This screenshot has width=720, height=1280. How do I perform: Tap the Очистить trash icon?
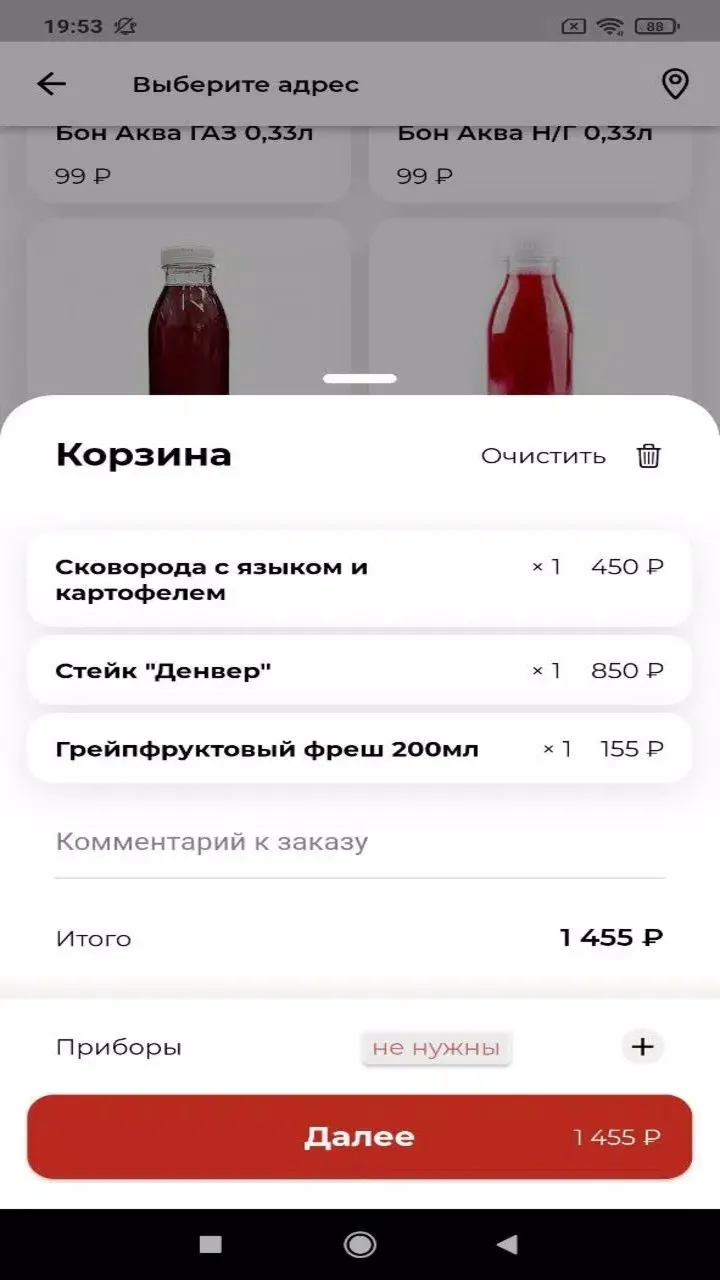pyautogui.click(x=649, y=456)
